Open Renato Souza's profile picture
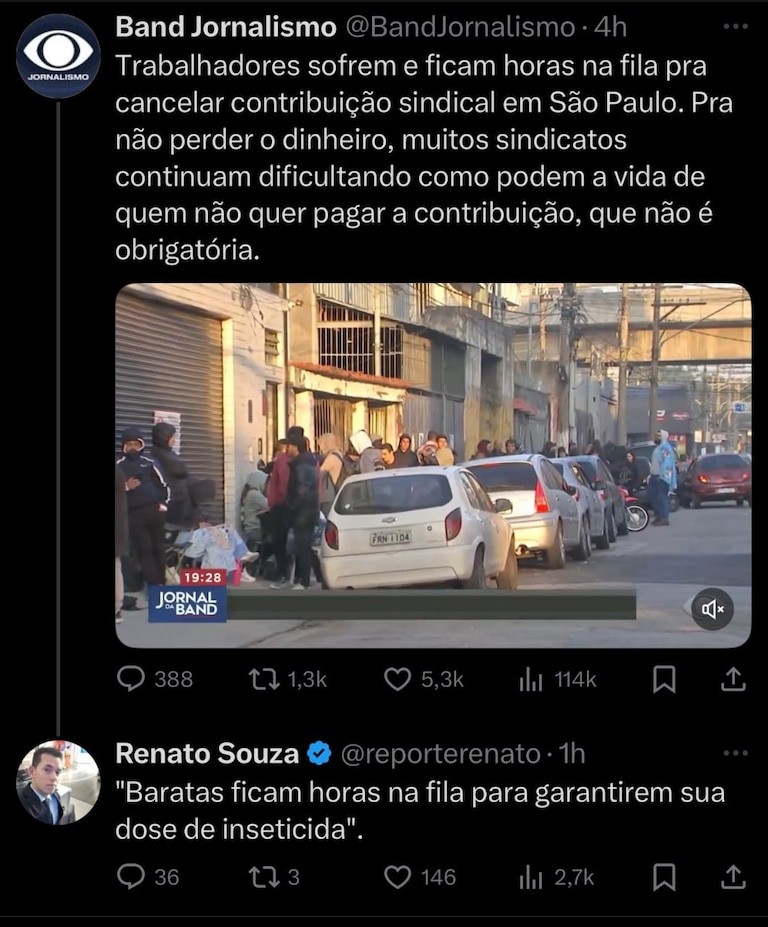Screen dimensions: 768x927 pos(57,783)
